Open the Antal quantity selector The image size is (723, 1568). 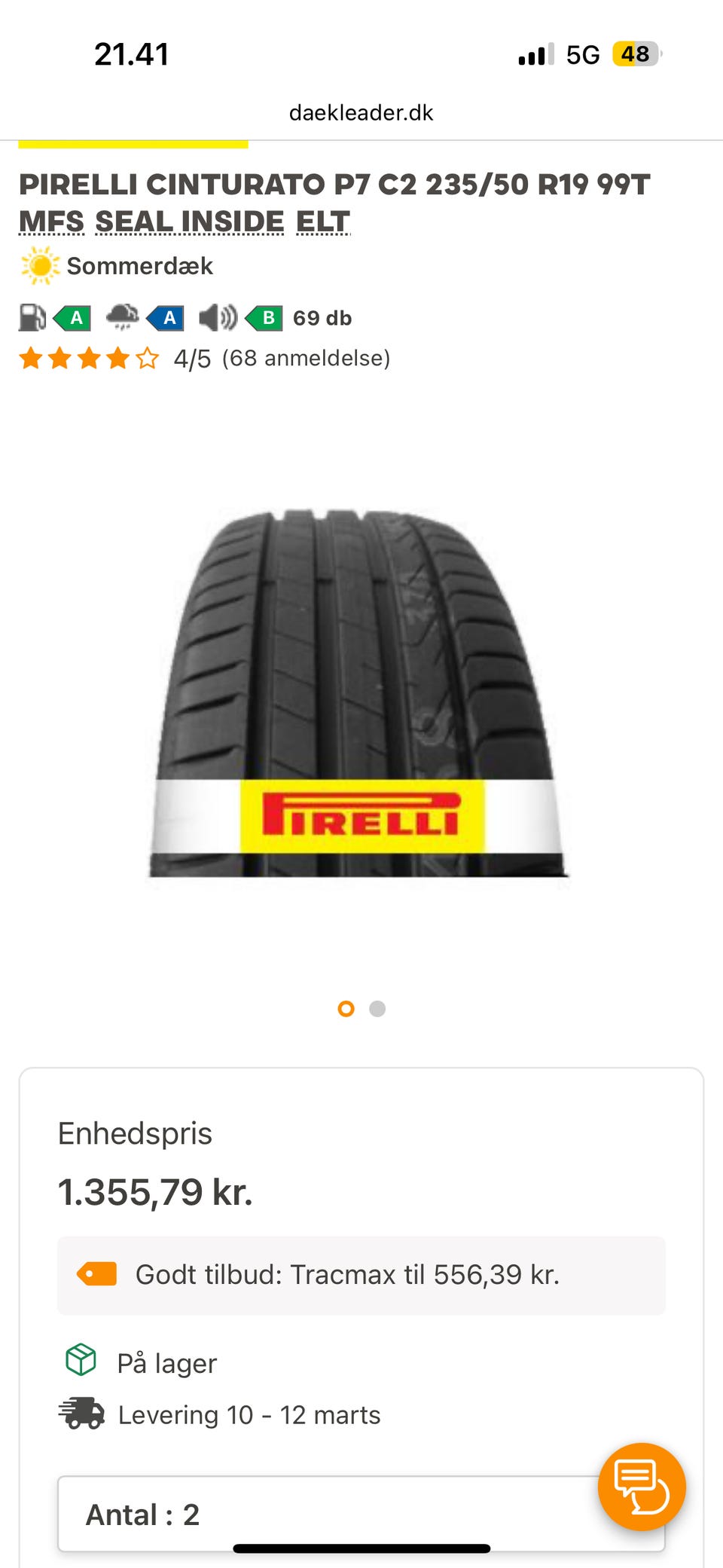click(324, 1515)
